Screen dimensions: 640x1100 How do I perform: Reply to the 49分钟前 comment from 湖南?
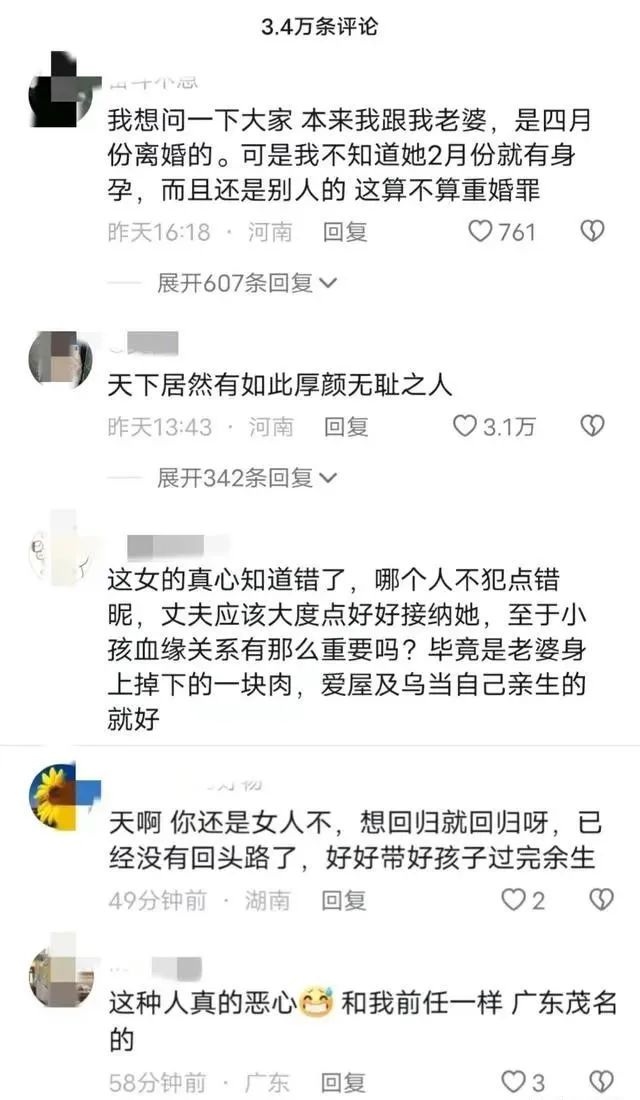tap(345, 900)
